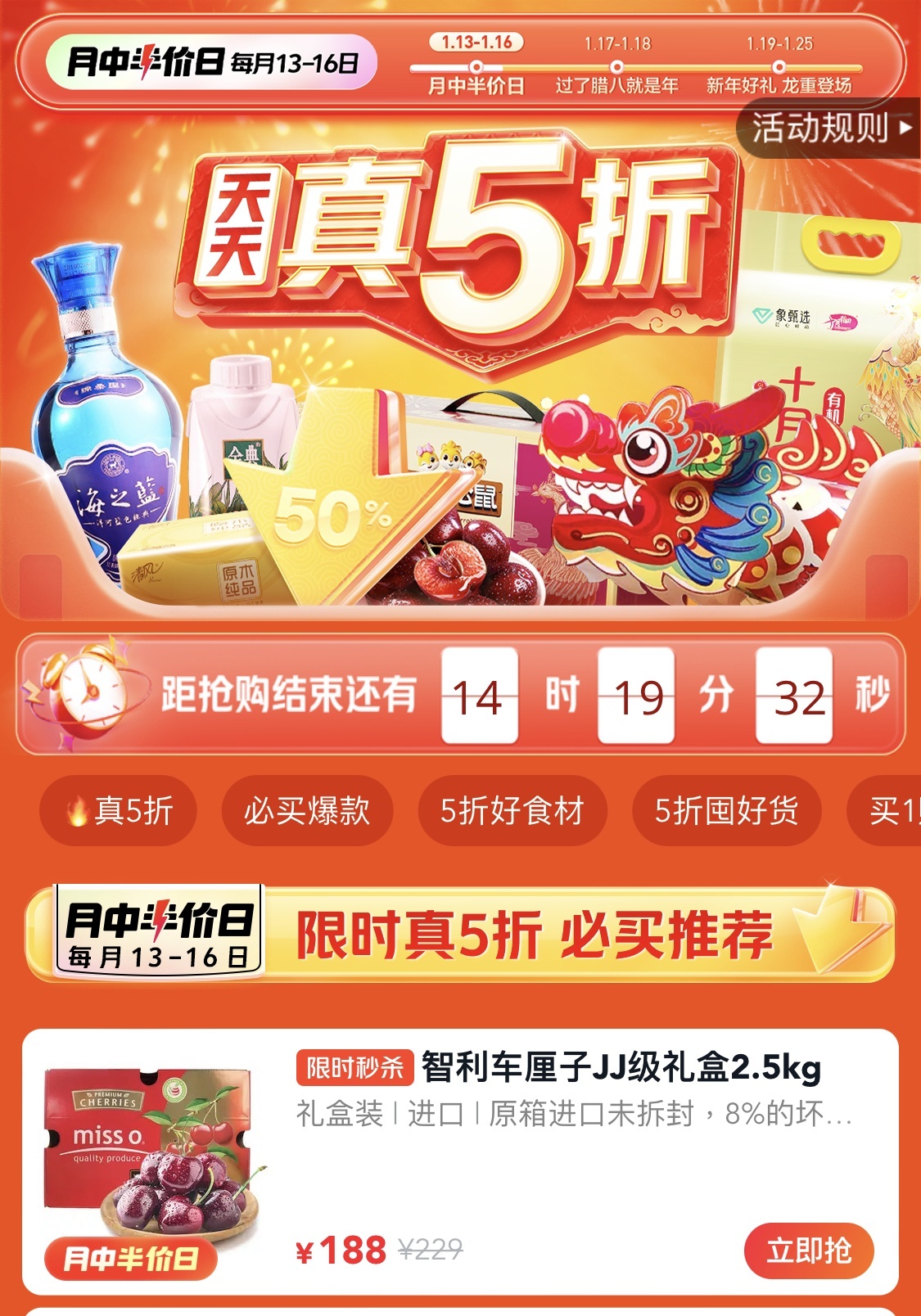This screenshot has height=1316, width=921.
Task: Switch to the 真5折 chip
Action: coord(119,811)
